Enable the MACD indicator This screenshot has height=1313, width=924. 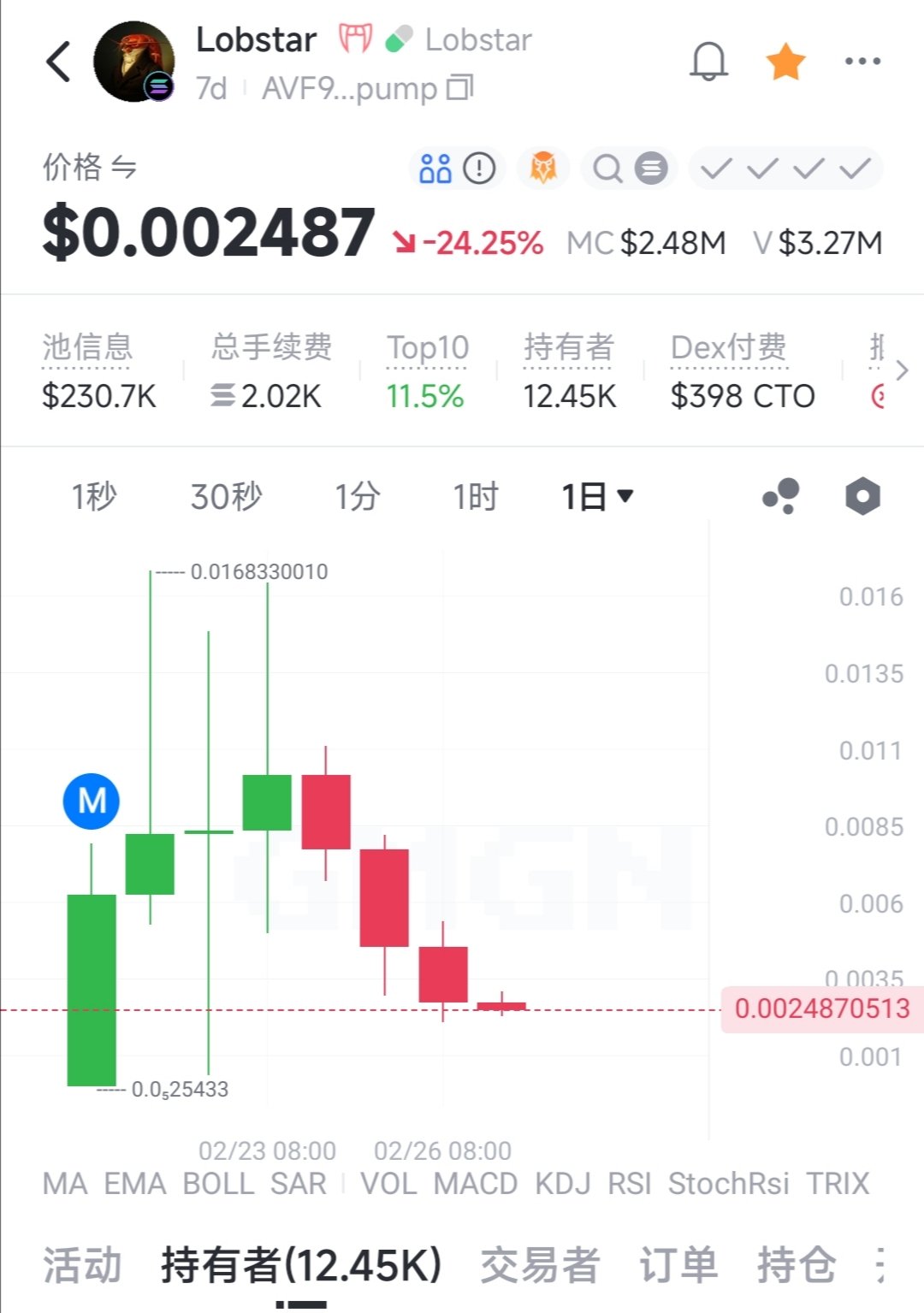coord(475,1184)
